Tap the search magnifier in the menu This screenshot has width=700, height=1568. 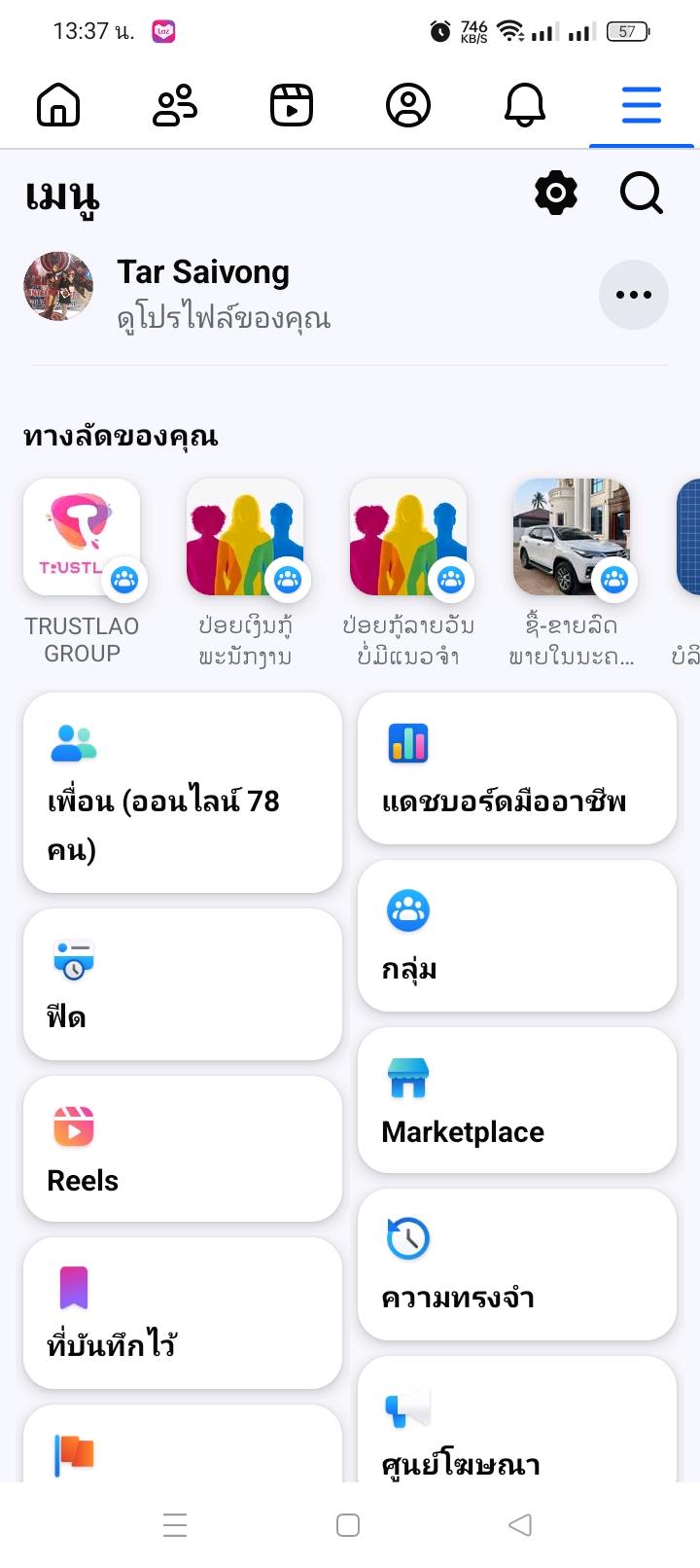642,193
